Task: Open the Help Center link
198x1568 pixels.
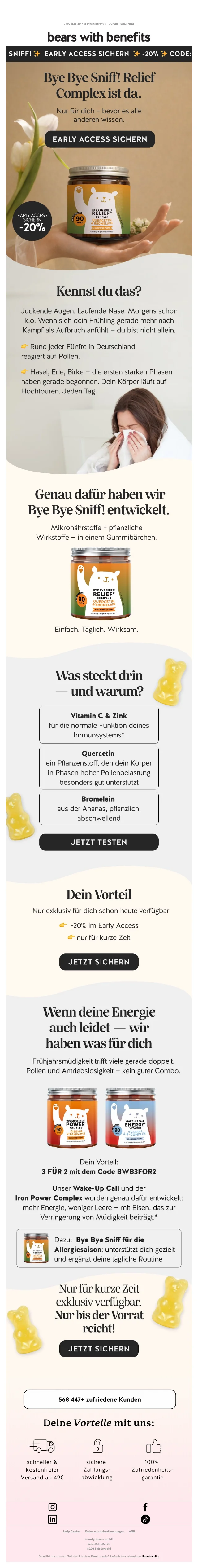Action: click(72, 1531)
